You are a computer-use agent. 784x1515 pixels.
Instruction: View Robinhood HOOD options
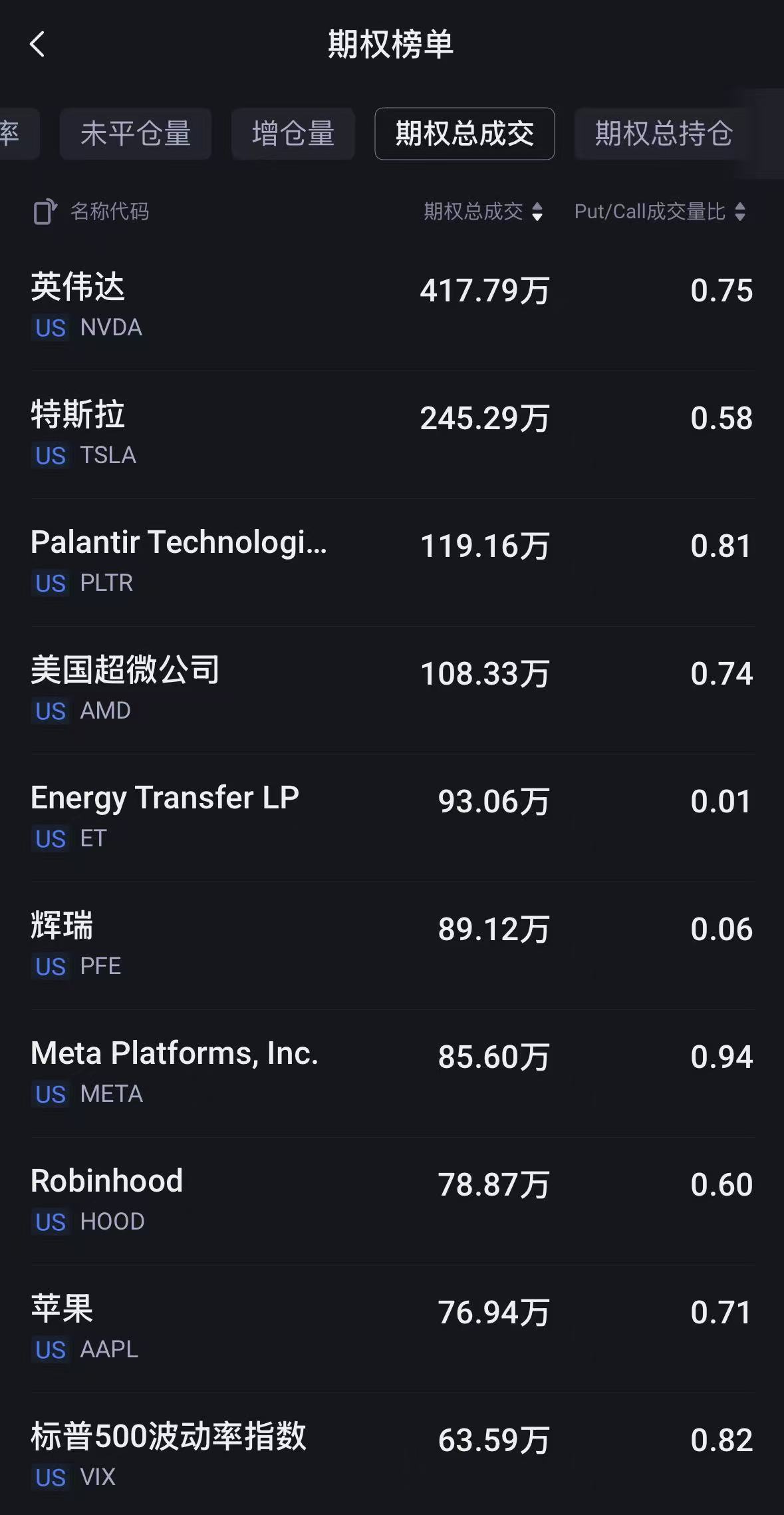pyautogui.click(x=392, y=1200)
